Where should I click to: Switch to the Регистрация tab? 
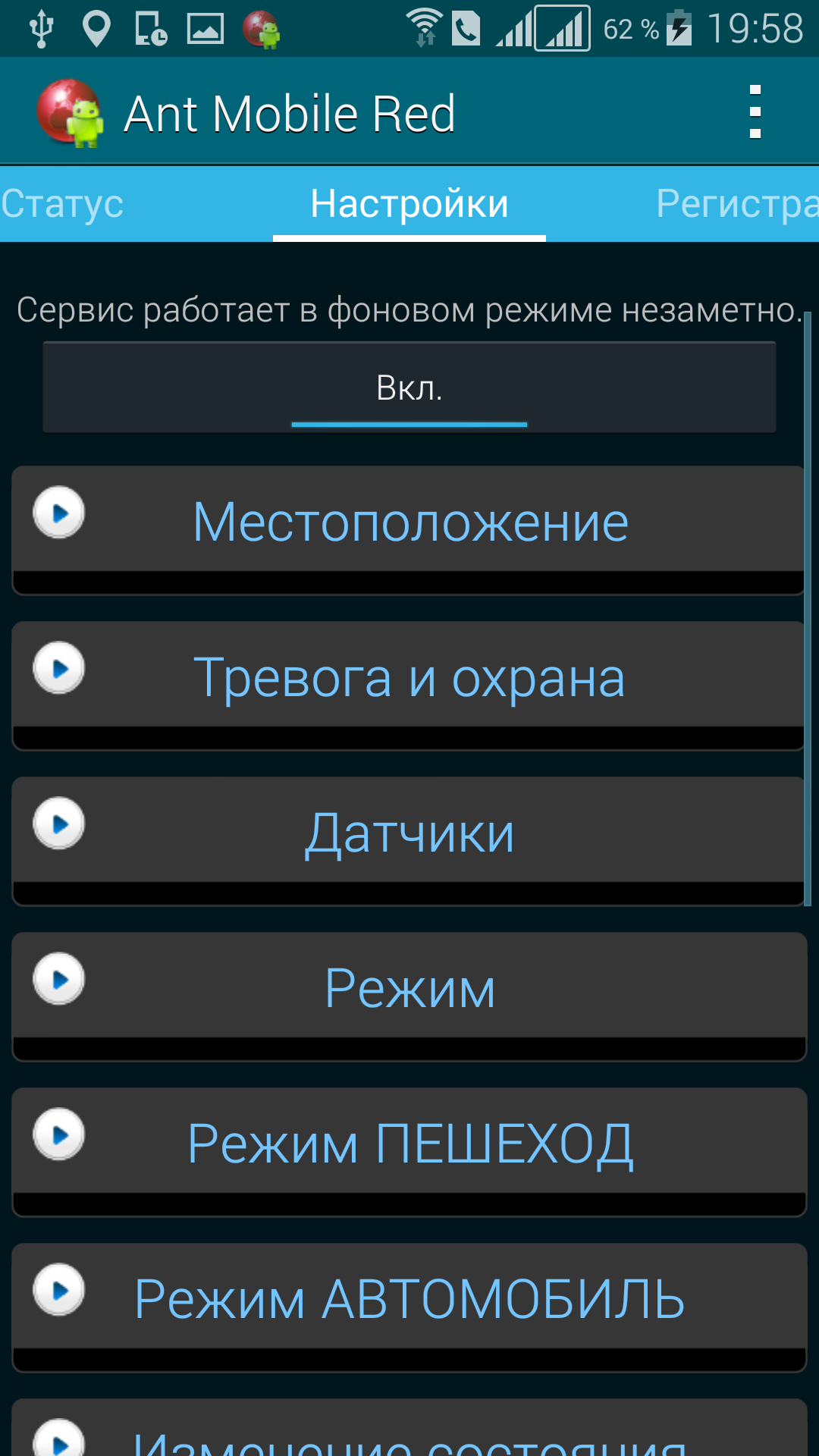(736, 204)
